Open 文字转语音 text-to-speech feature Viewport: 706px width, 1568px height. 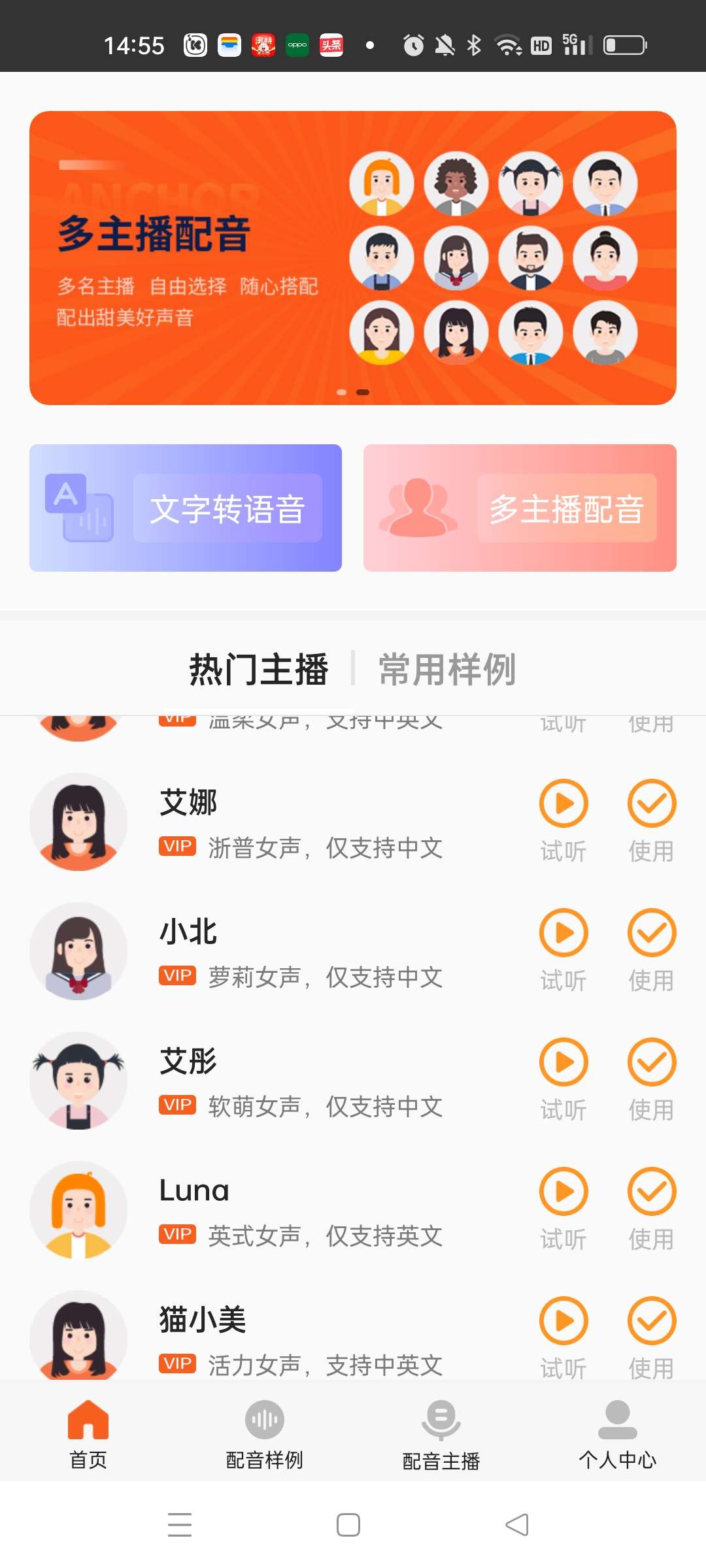pos(186,508)
